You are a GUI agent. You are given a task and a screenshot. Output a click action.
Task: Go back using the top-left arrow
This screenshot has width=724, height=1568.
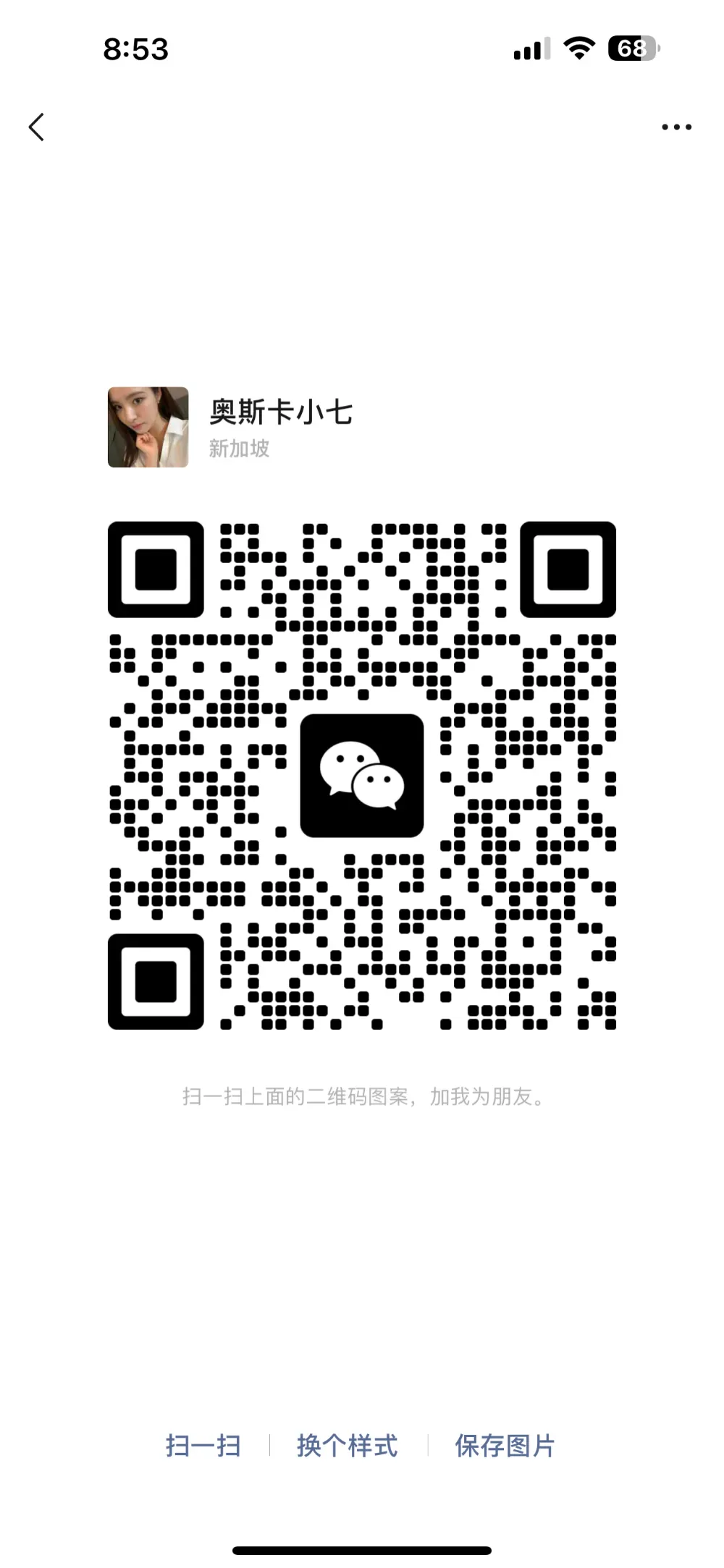(x=37, y=127)
